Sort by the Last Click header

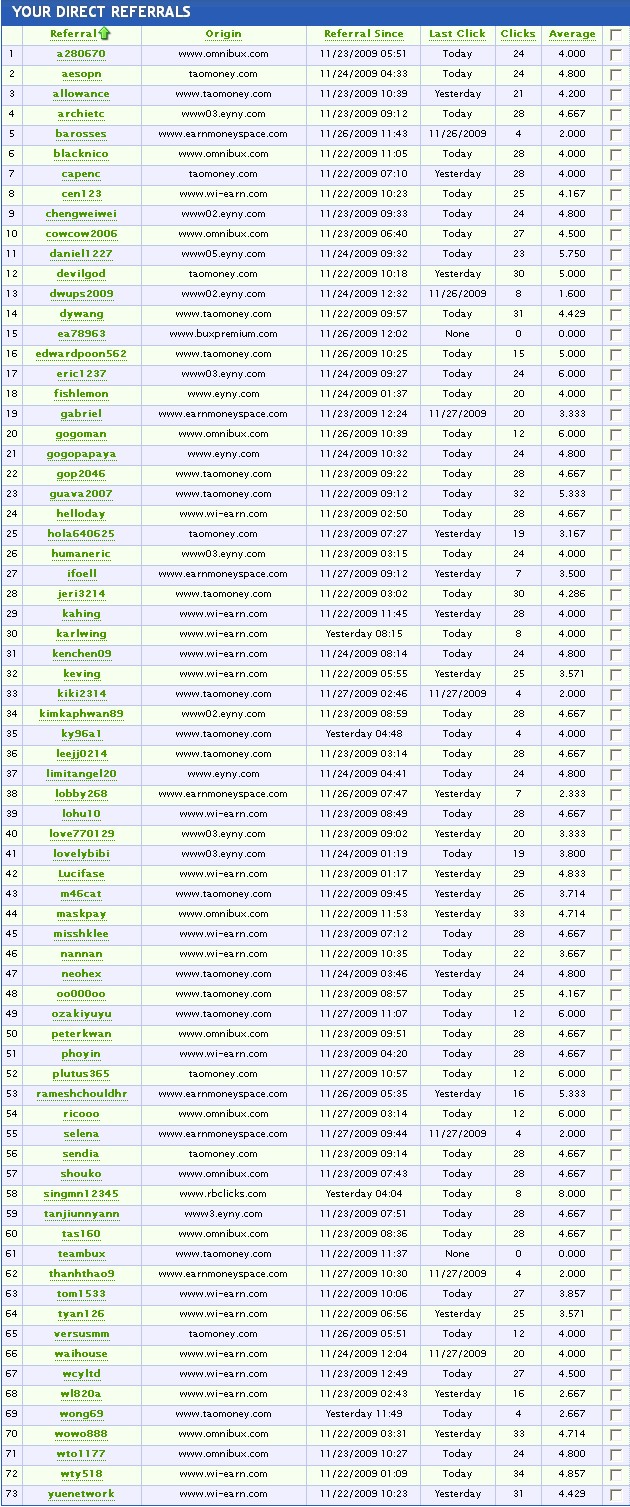[x=457, y=34]
